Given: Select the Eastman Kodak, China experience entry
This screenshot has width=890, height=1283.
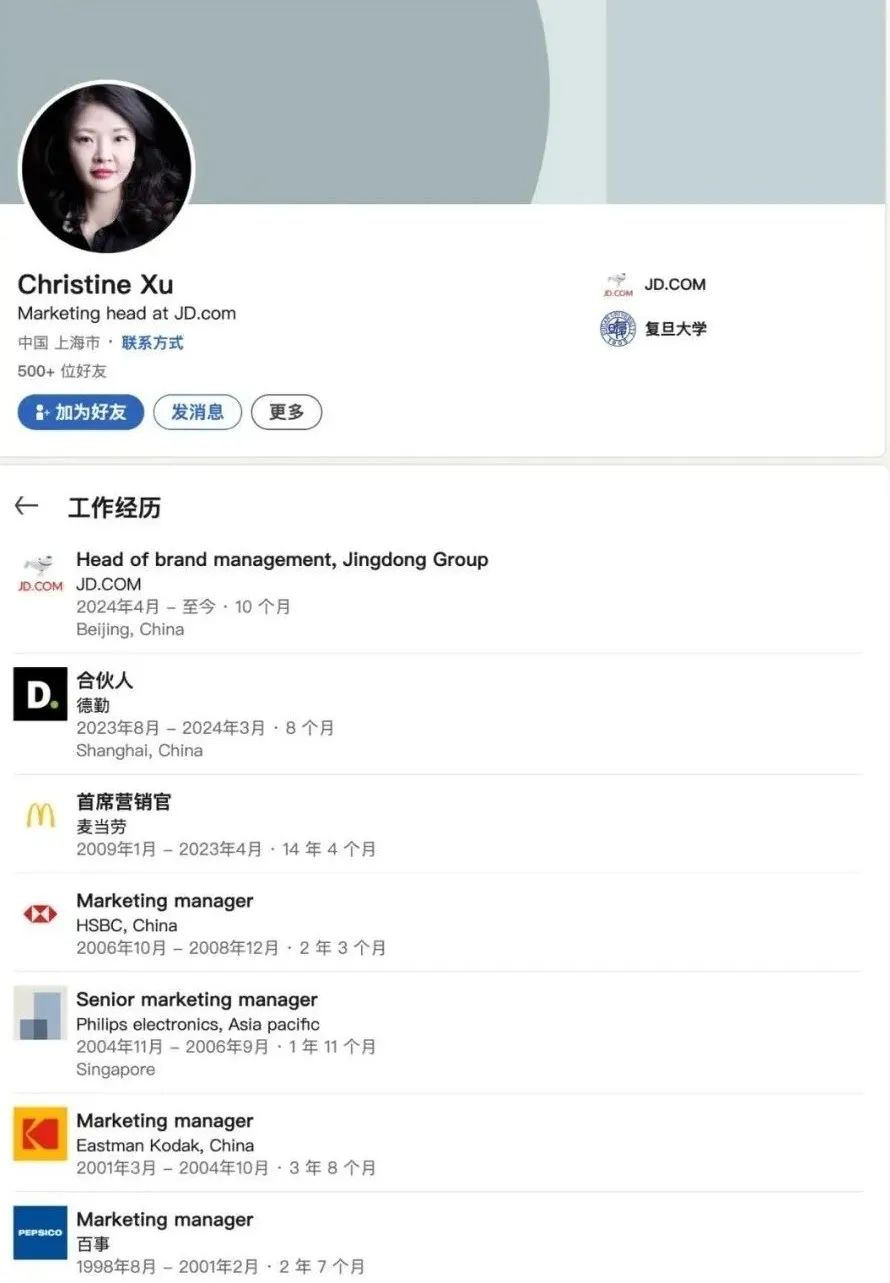Looking at the screenshot, I should tap(165, 1121).
